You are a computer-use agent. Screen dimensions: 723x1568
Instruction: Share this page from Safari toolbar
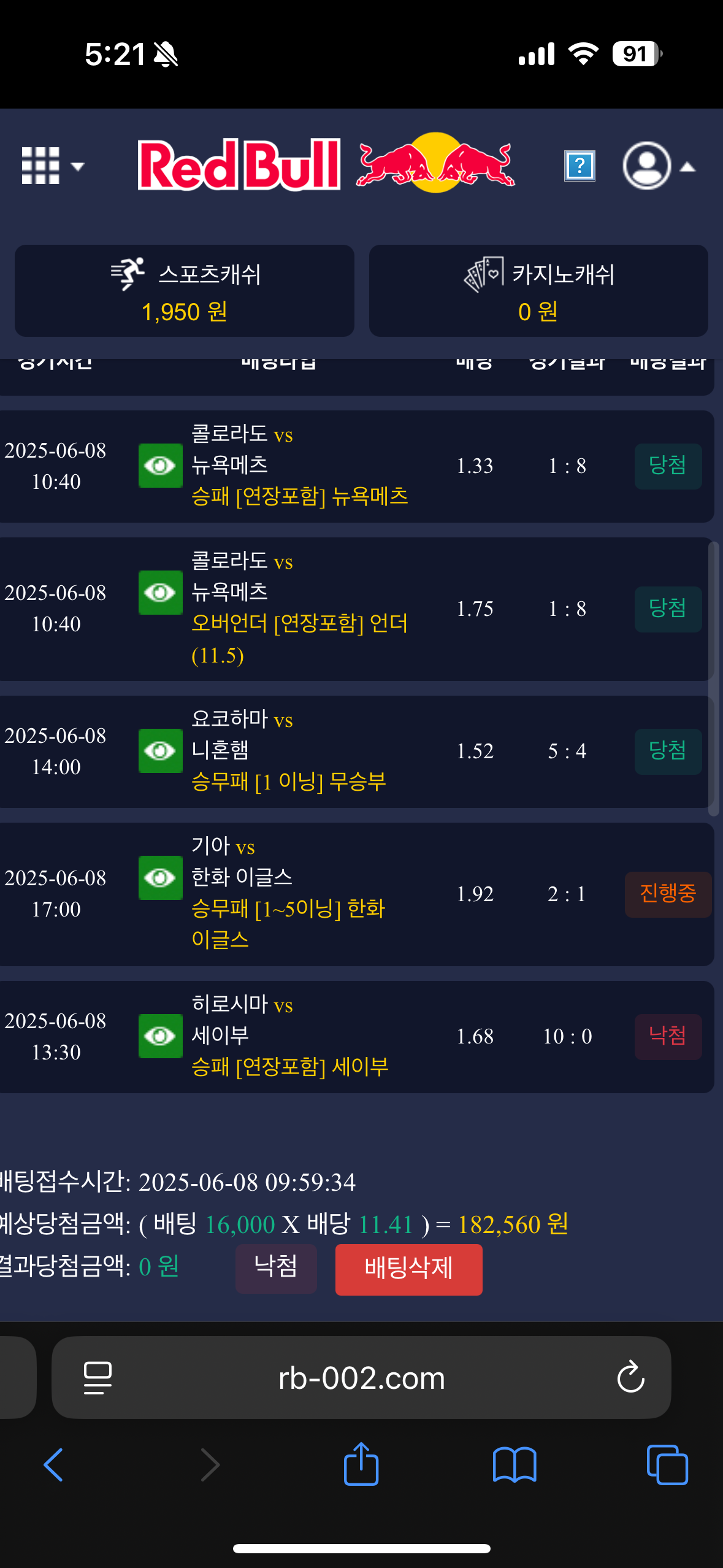[361, 1464]
